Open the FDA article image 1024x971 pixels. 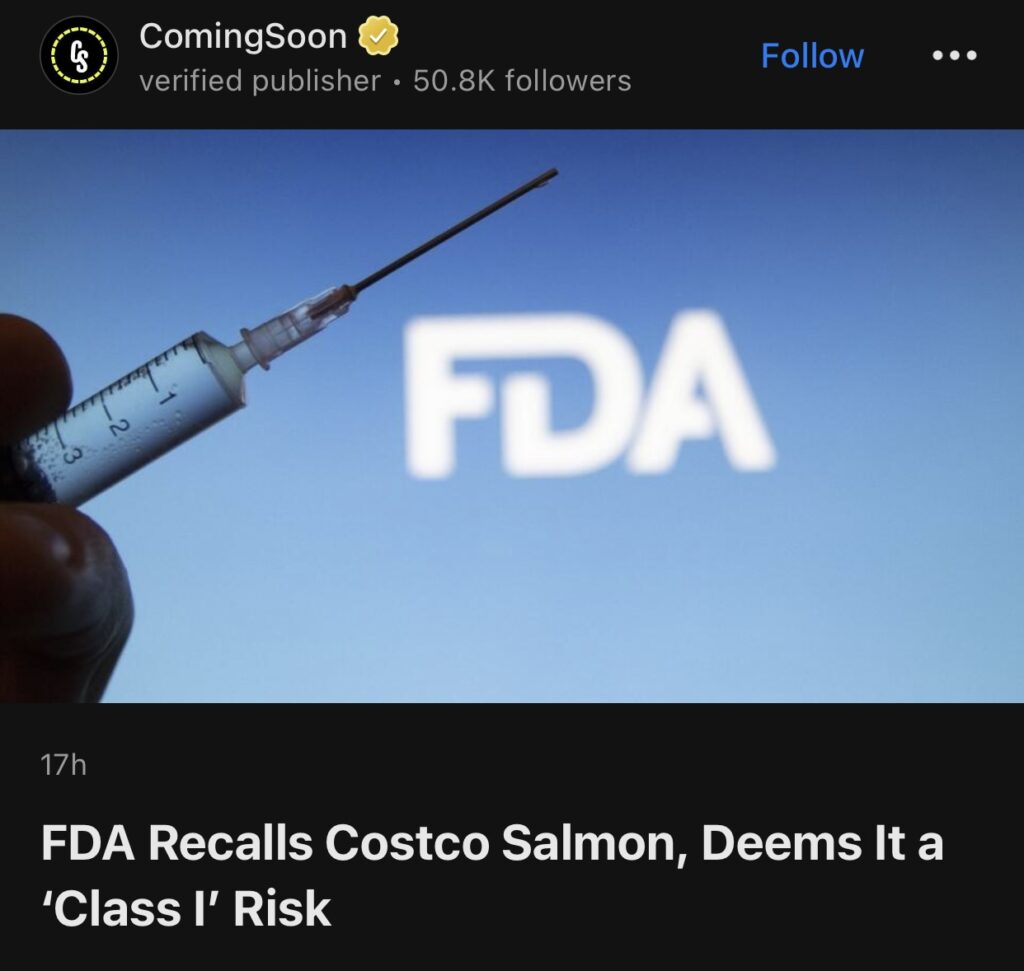click(x=512, y=415)
